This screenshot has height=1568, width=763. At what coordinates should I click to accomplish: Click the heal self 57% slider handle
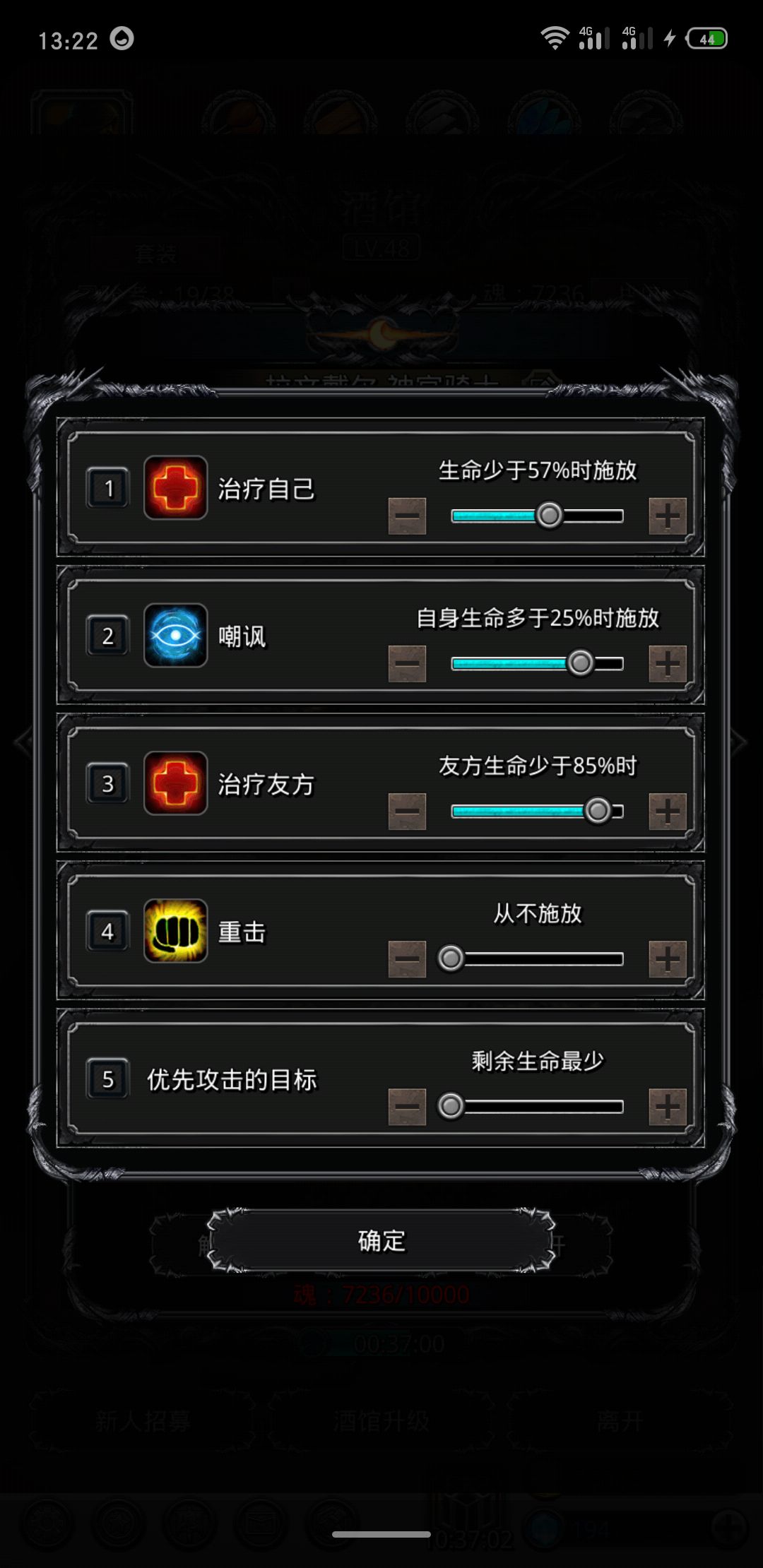549,516
